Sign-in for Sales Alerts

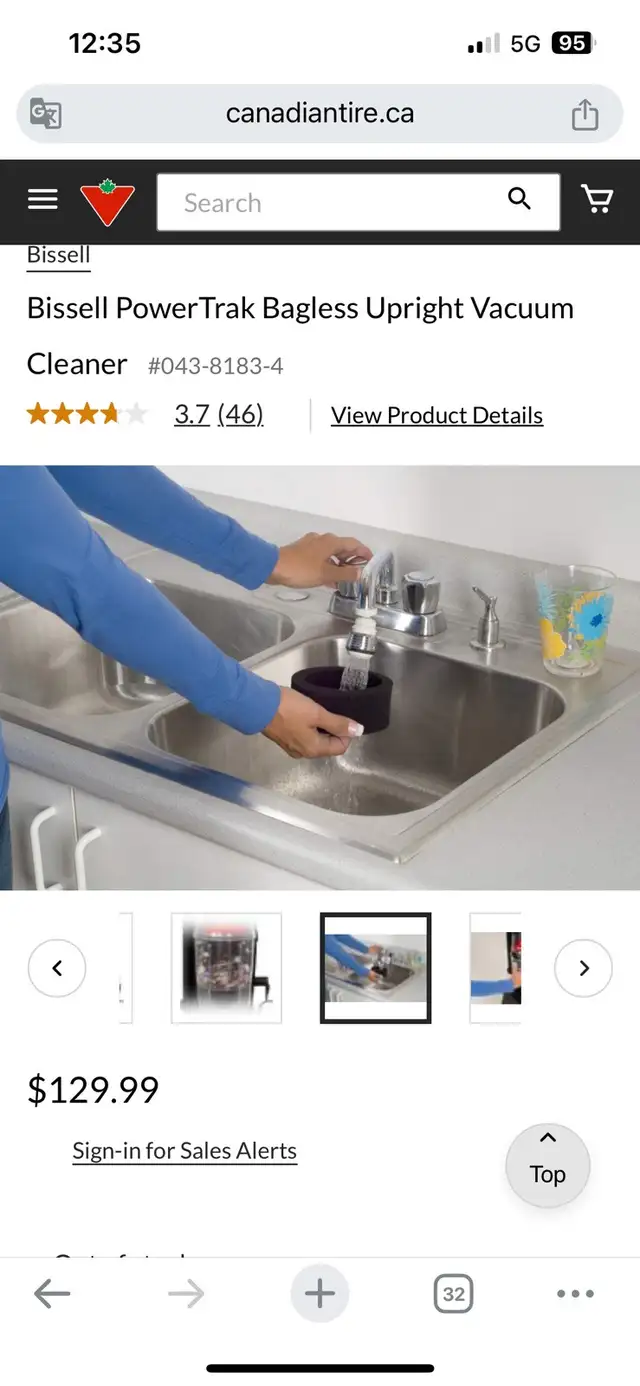(x=184, y=1151)
